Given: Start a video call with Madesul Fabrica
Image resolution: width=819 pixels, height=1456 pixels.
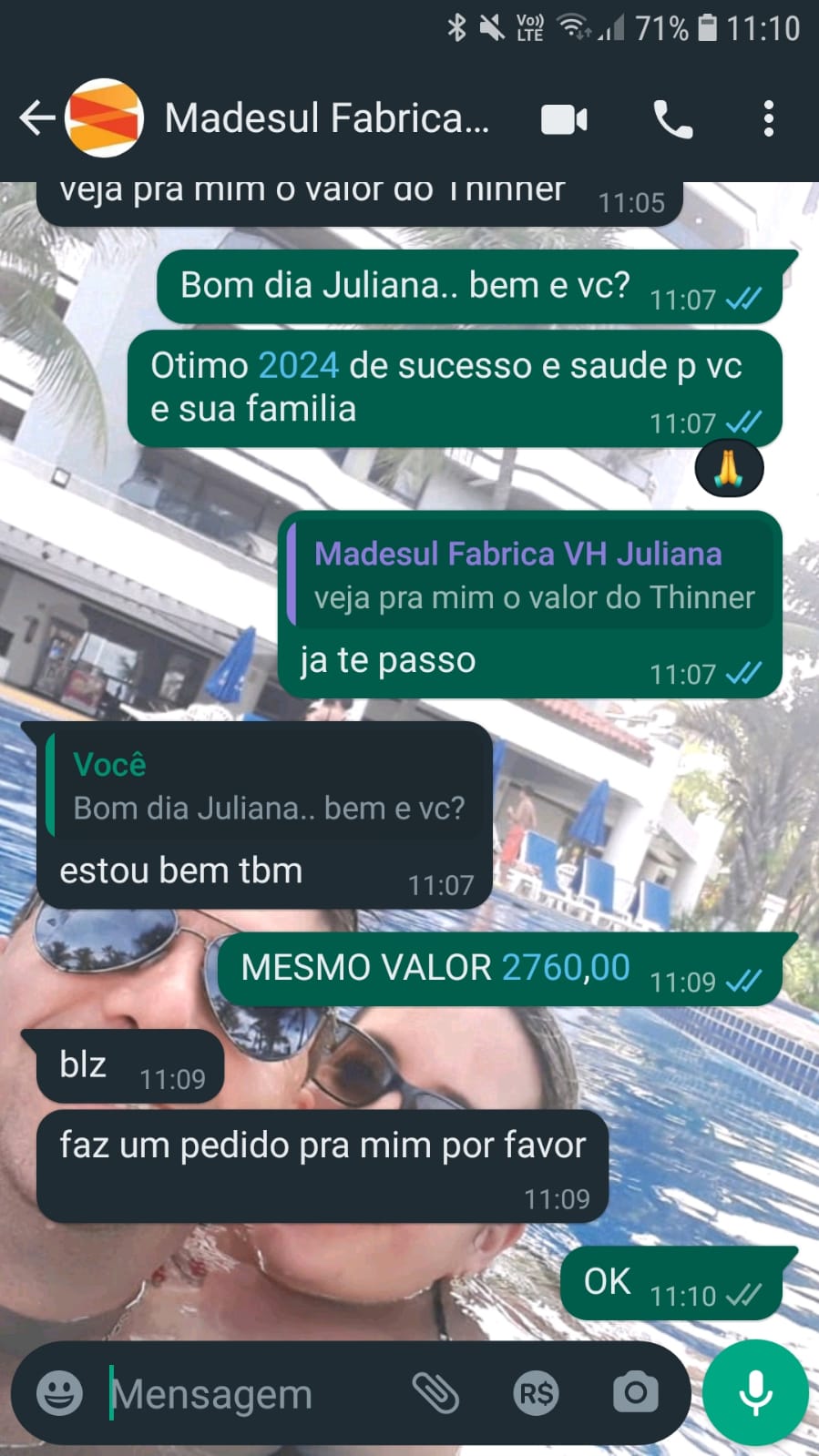Looking at the screenshot, I should click(564, 119).
